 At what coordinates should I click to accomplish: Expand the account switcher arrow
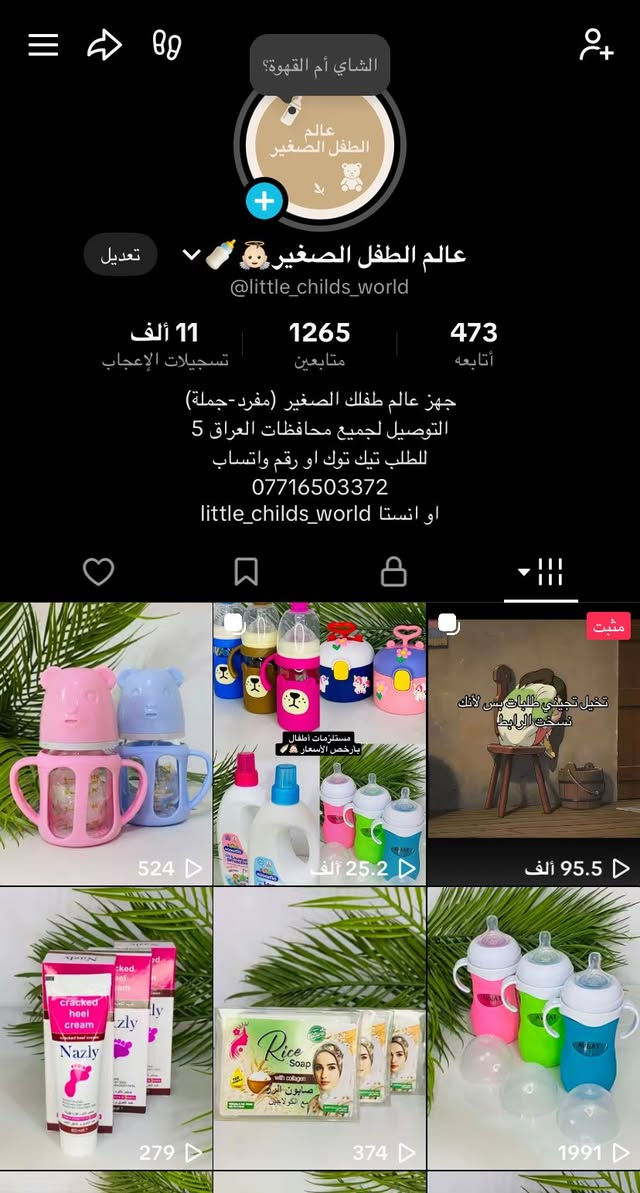point(192,255)
